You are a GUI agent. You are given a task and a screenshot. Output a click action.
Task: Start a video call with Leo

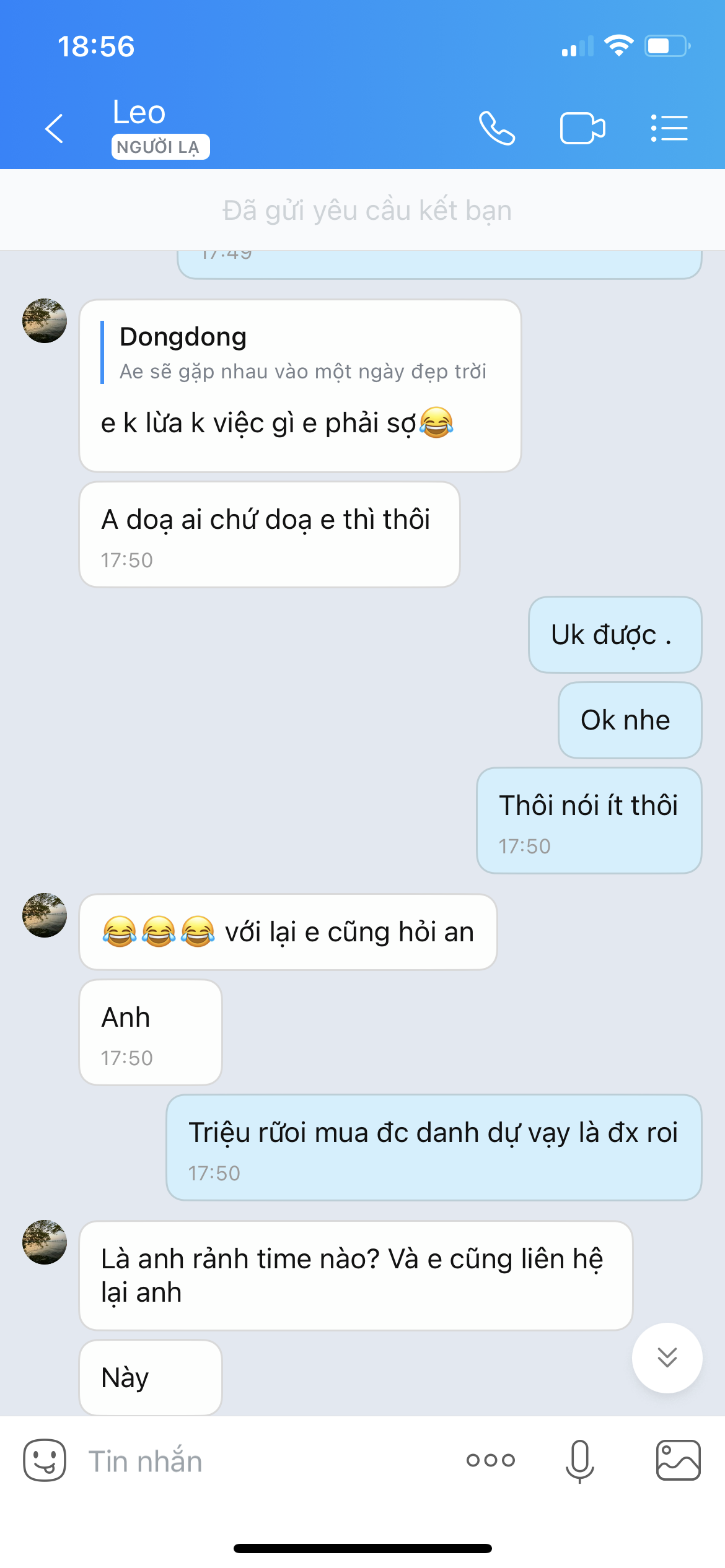(582, 129)
